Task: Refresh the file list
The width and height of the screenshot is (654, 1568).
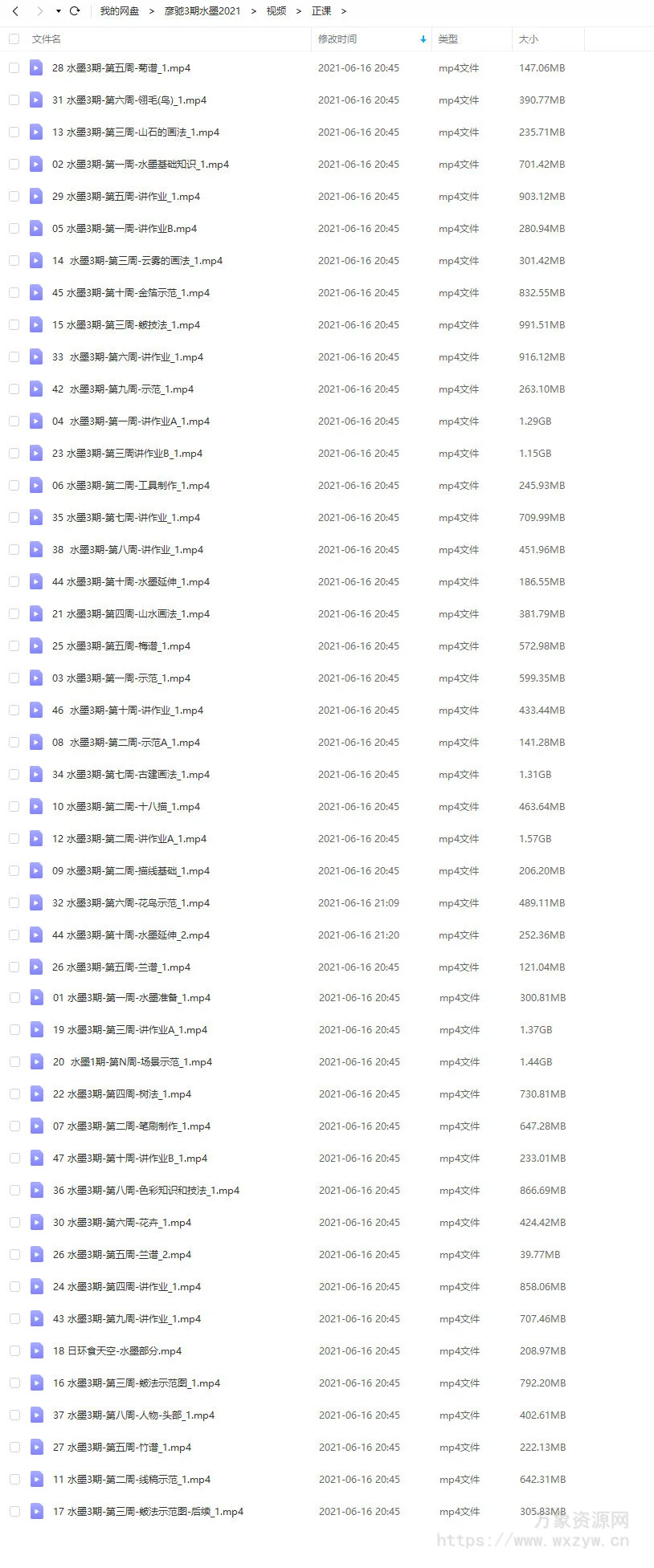Action: click(x=75, y=11)
